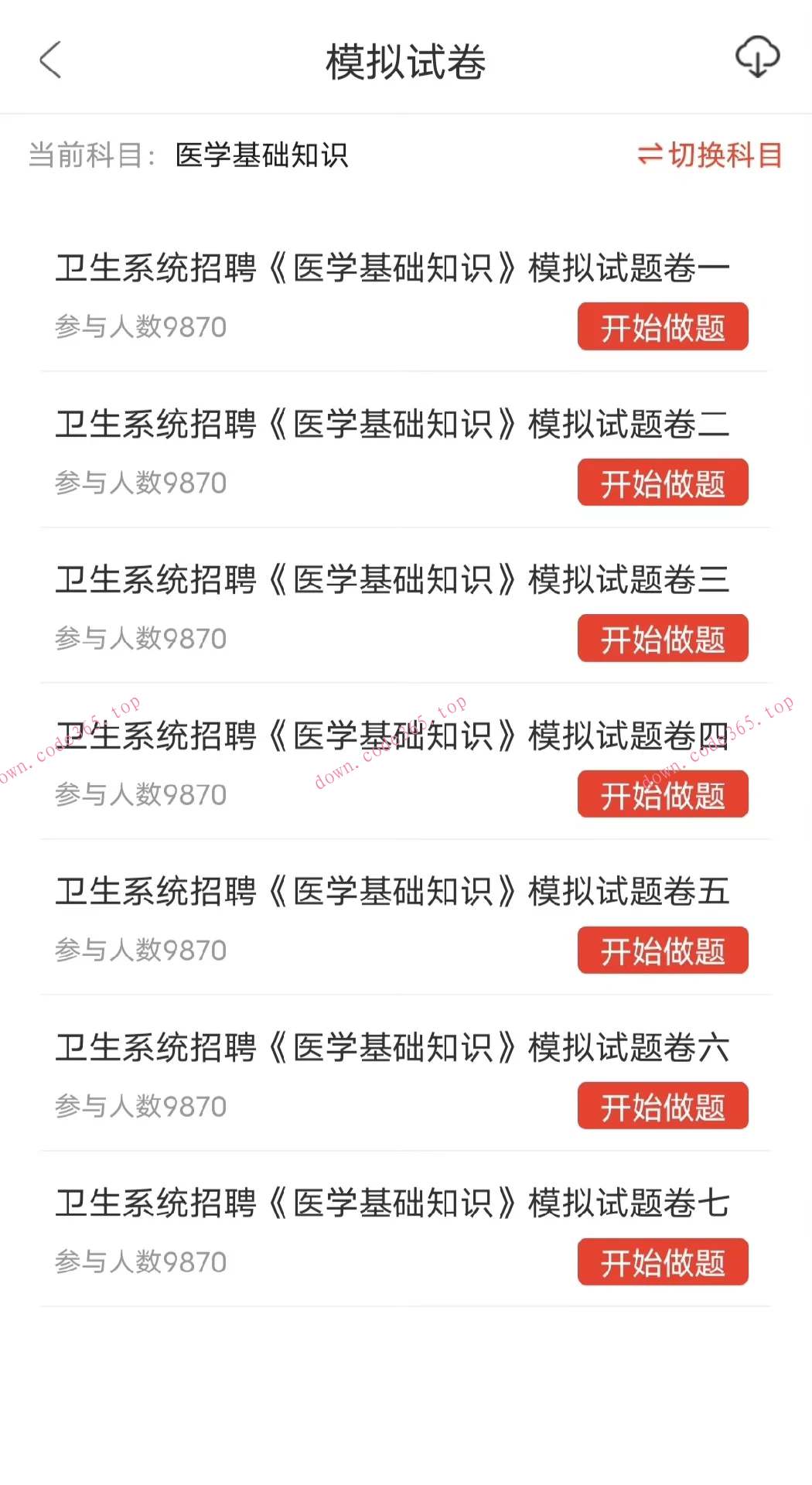Start practicing 模拟试题卷三
The width and height of the screenshot is (812, 1485).
tap(663, 638)
